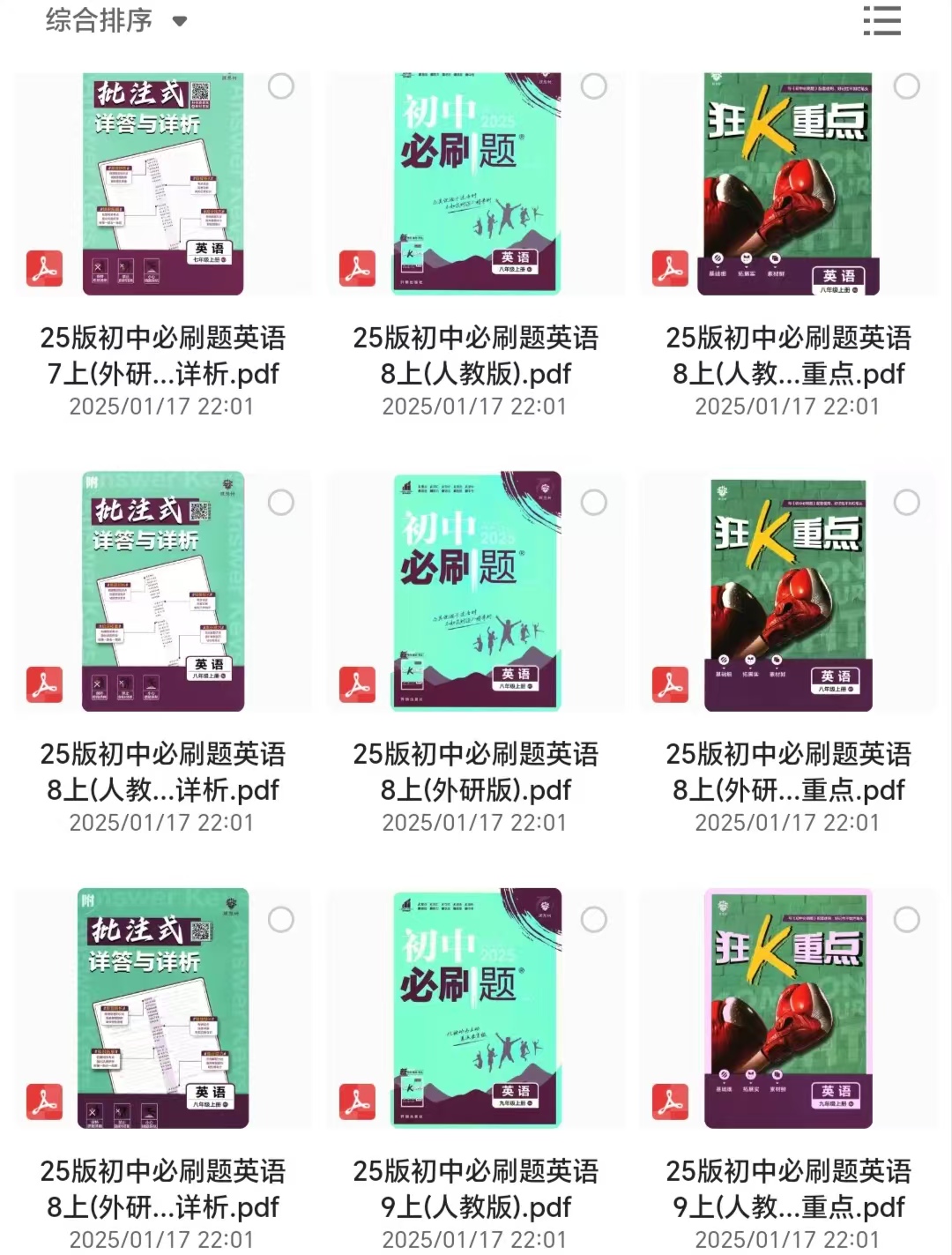Mark 8上(人教...重点.pdf as selected
952x1255 pixels.
click(x=907, y=86)
